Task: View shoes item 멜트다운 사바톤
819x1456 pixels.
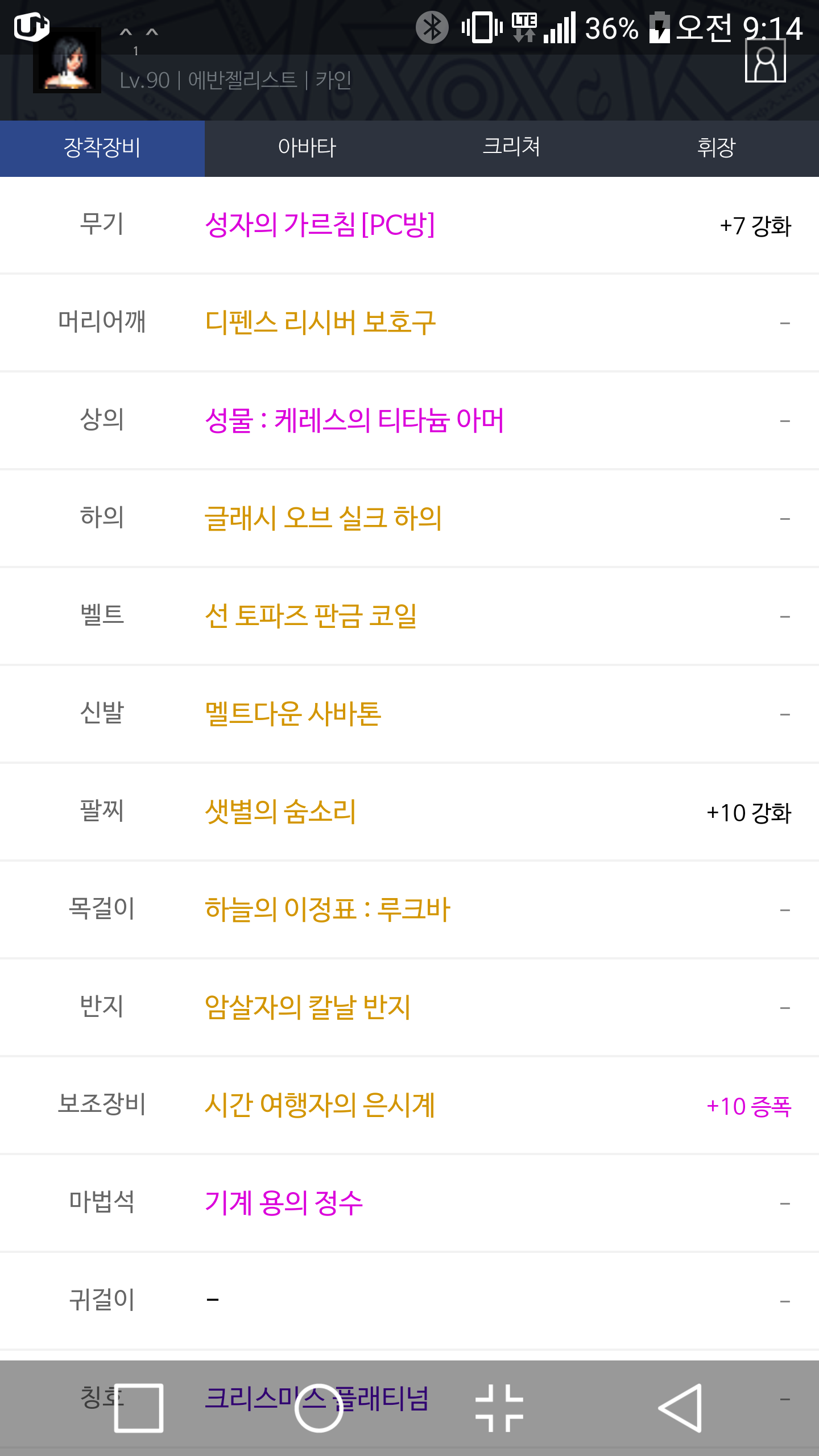Action: pyautogui.click(x=293, y=714)
